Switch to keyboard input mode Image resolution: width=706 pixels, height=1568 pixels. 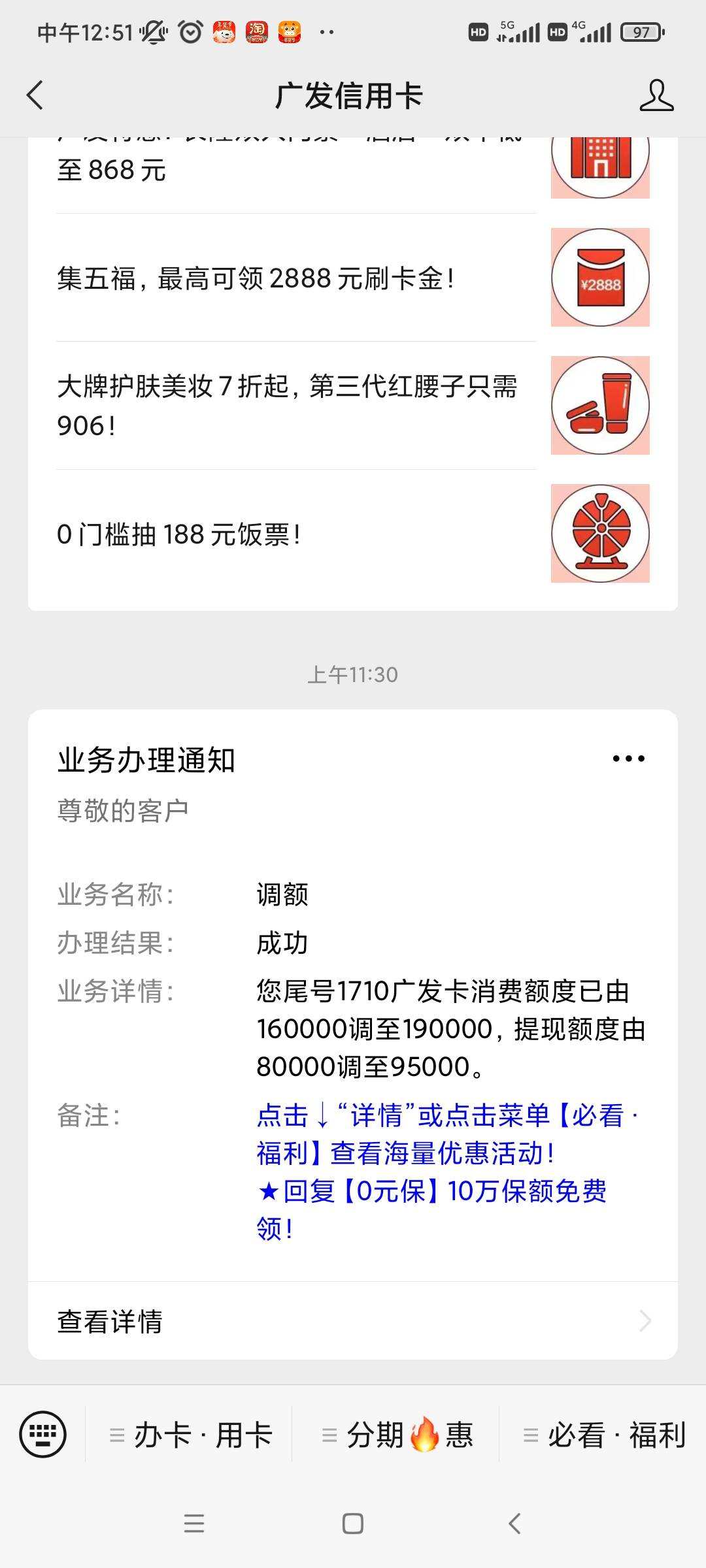click(x=43, y=1435)
